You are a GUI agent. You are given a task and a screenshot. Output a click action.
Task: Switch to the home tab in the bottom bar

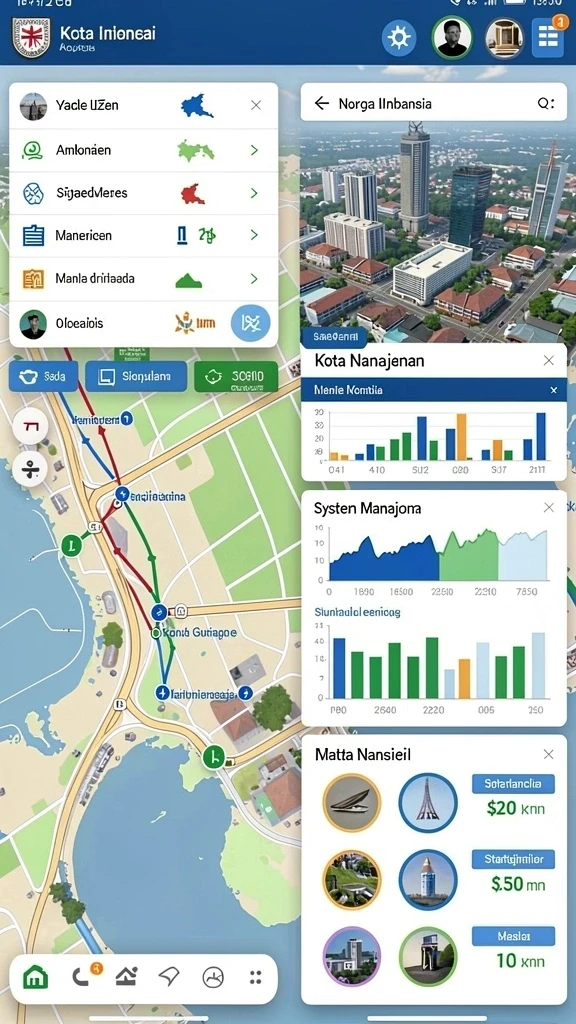click(35, 977)
